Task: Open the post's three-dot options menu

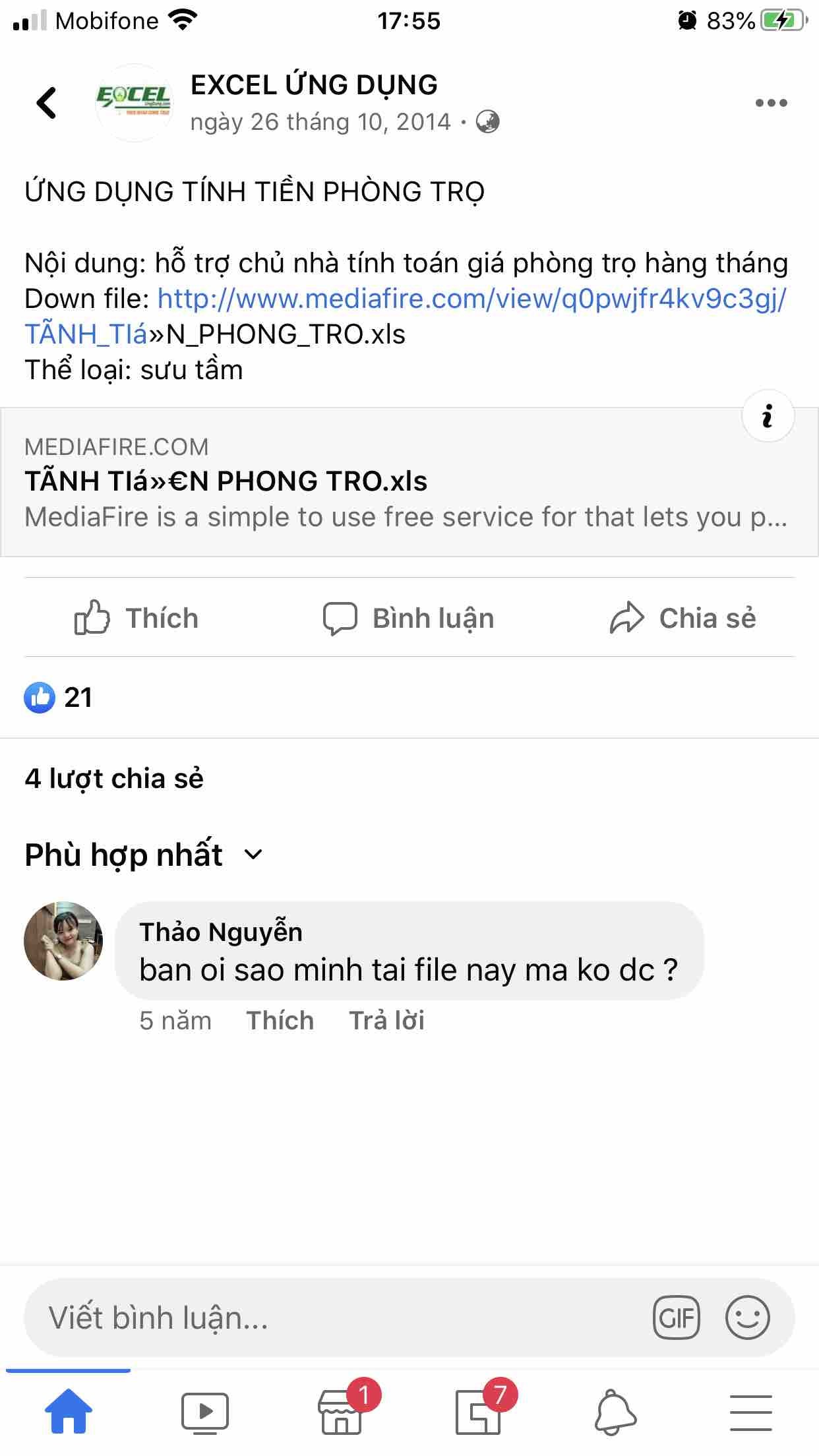Action: pos(771,103)
